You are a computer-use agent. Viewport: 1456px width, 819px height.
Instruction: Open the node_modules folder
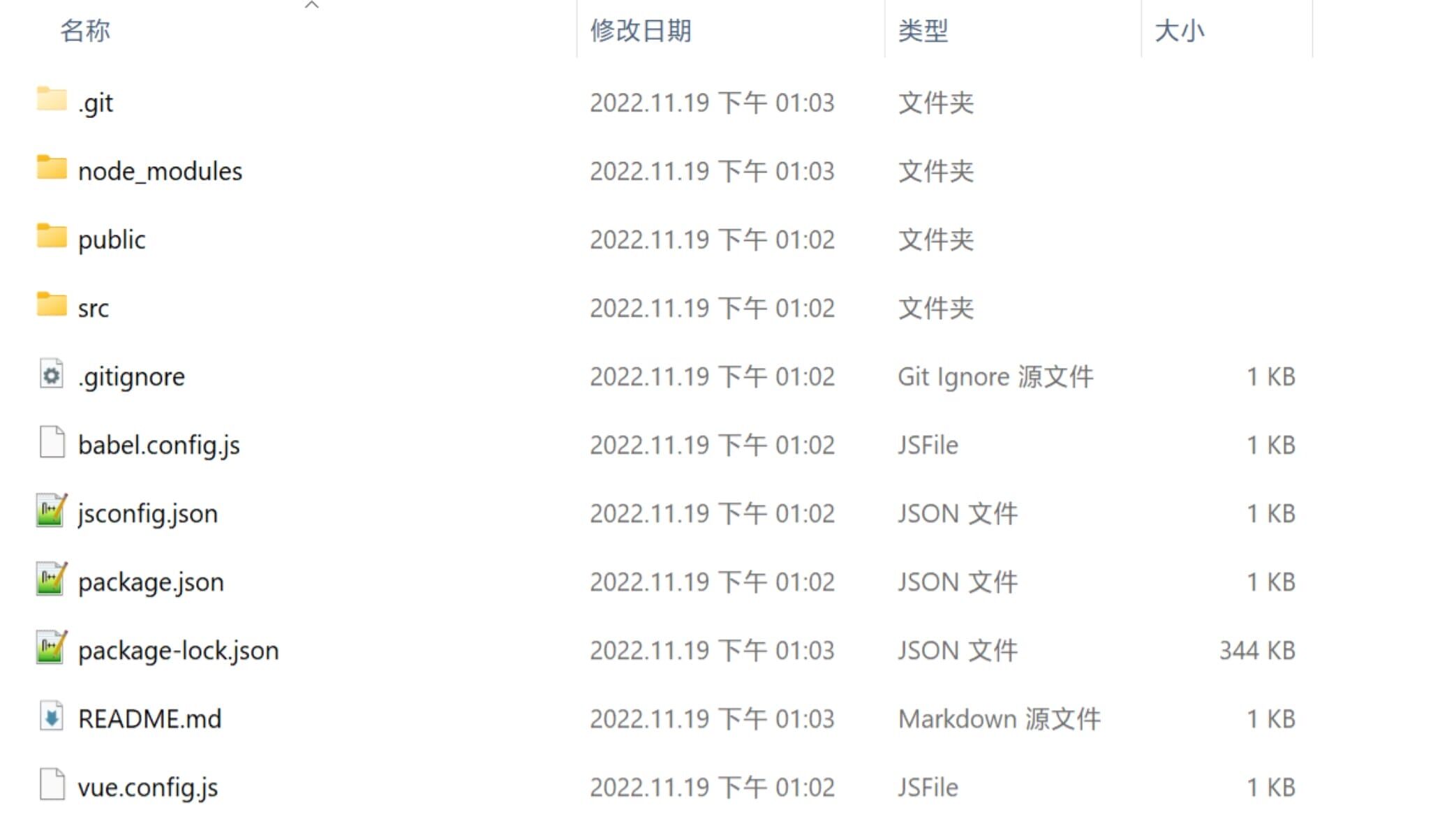pos(160,172)
